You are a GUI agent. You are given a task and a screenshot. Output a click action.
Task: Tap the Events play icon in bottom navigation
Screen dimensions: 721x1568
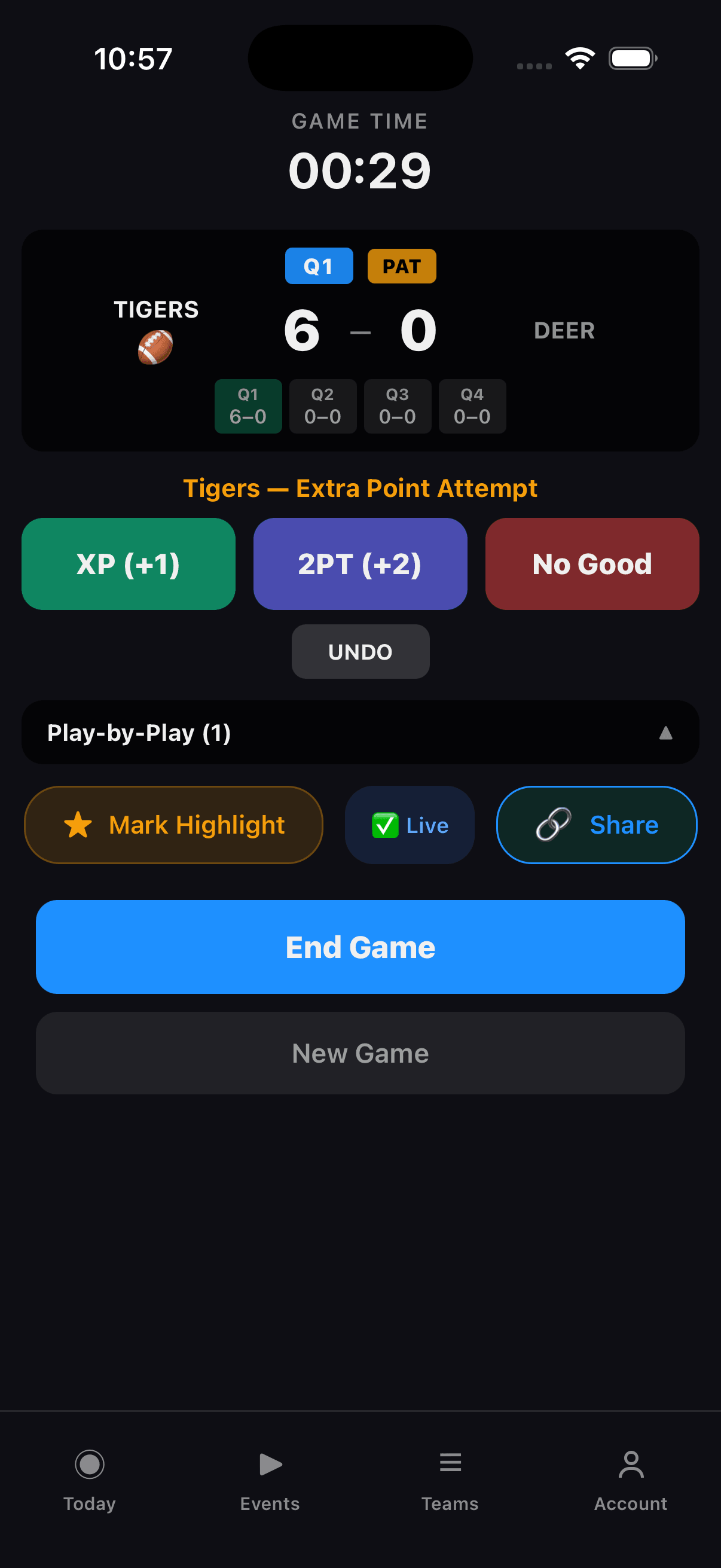[x=270, y=1464]
